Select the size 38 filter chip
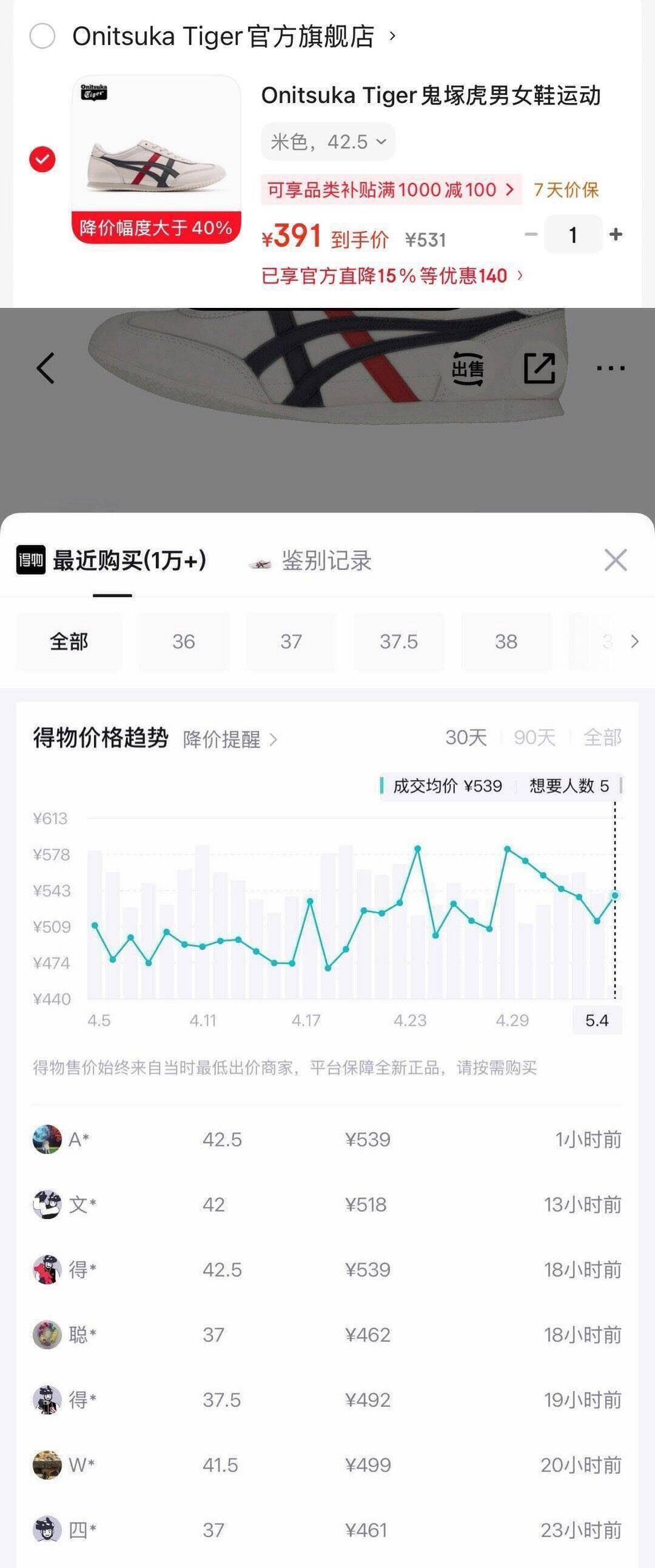This screenshot has width=655, height=1568. [x=506, y=641]
